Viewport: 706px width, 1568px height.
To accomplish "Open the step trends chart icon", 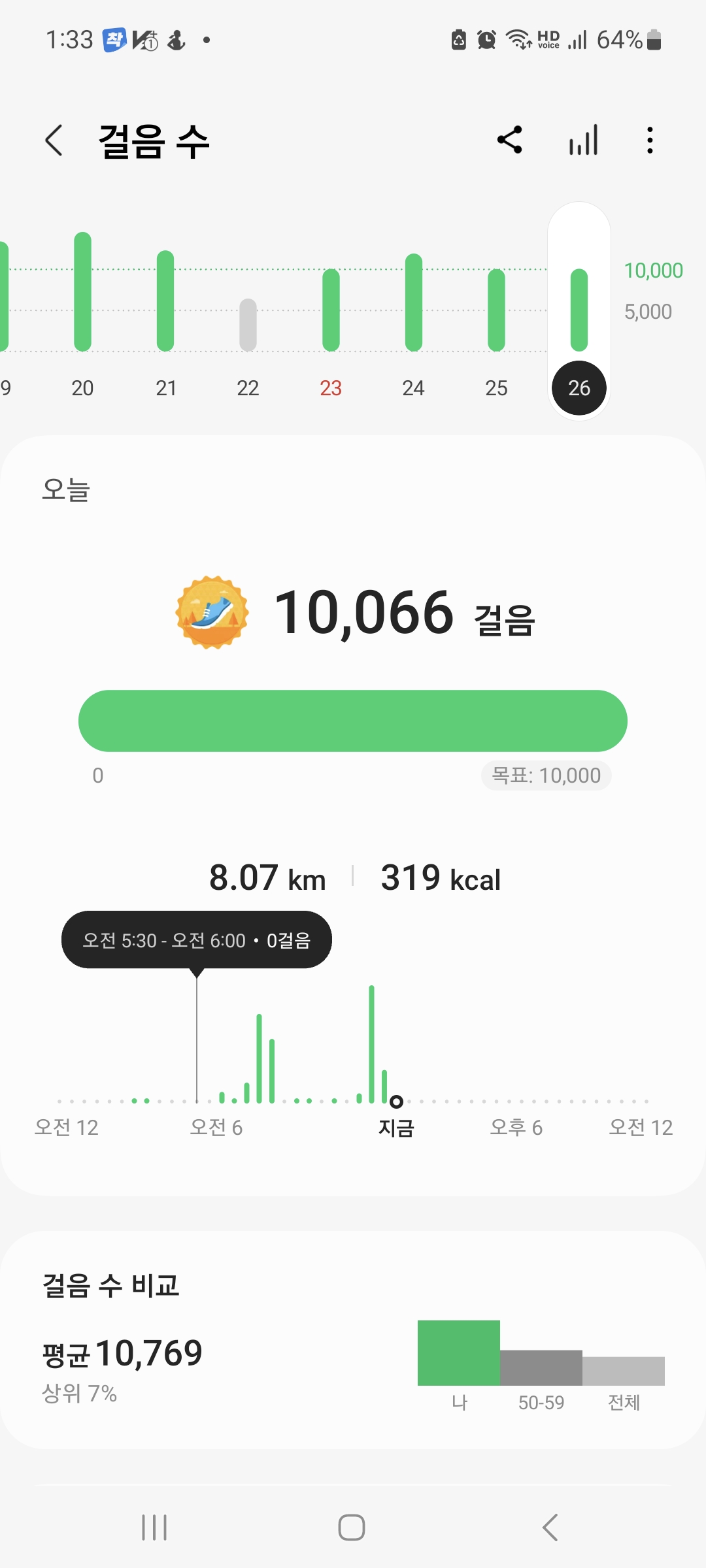I will coord(583,140).
